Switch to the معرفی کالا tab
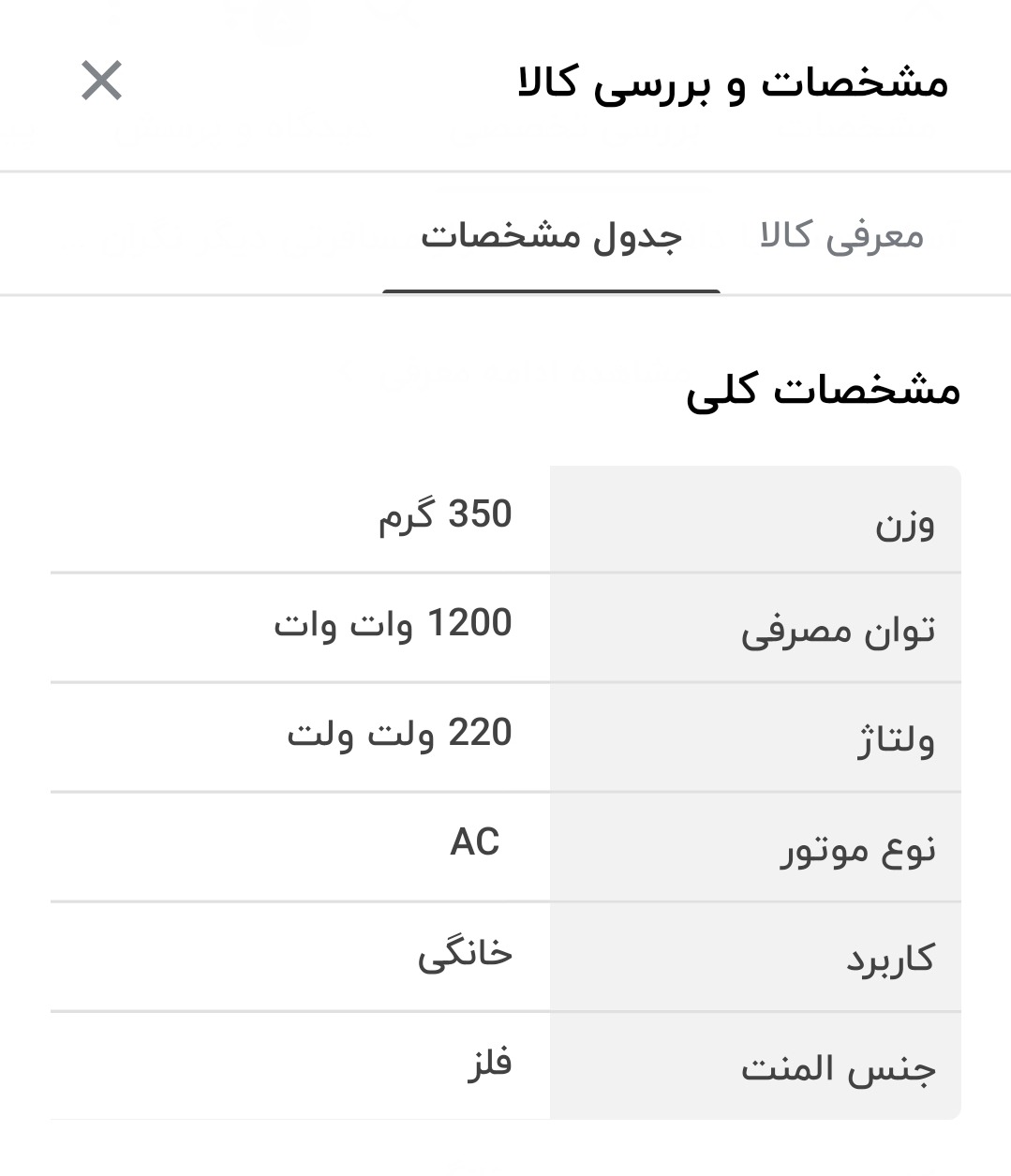This screenshot has height=1176, width=1011. coord(841,235)
